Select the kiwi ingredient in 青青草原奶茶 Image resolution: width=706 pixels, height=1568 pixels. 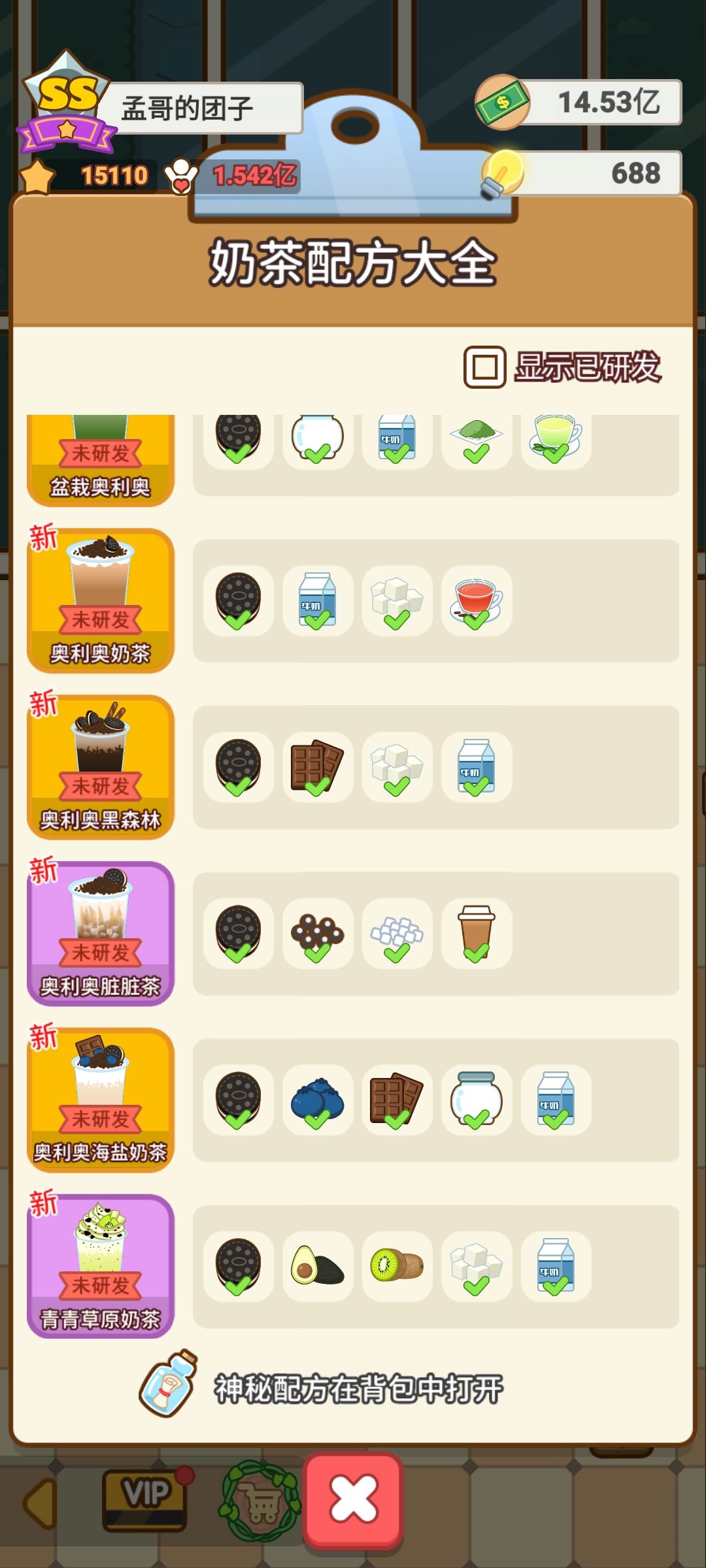[x=397, y=1264]
